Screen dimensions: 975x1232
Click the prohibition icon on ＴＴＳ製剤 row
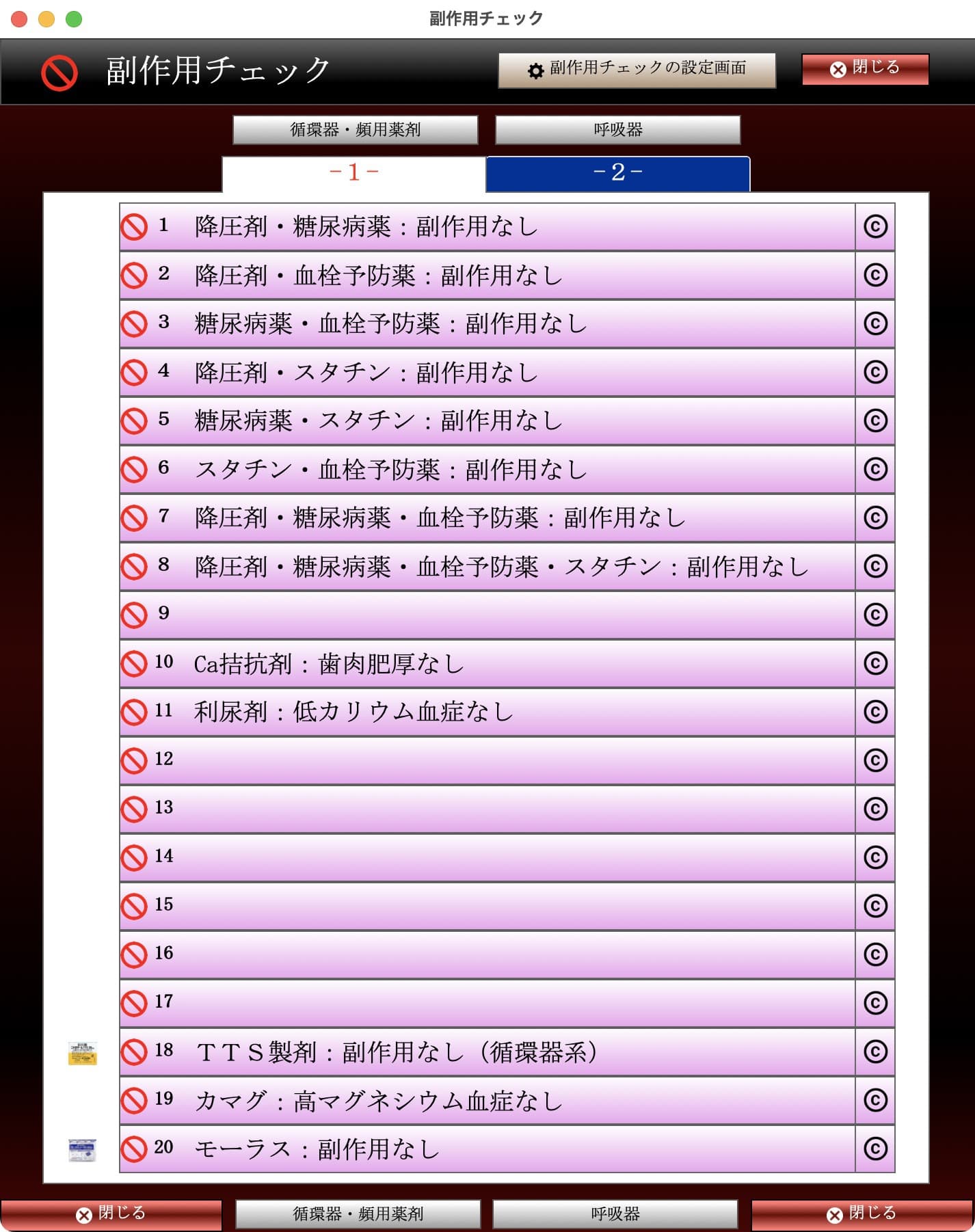[x=136, y=1052]
